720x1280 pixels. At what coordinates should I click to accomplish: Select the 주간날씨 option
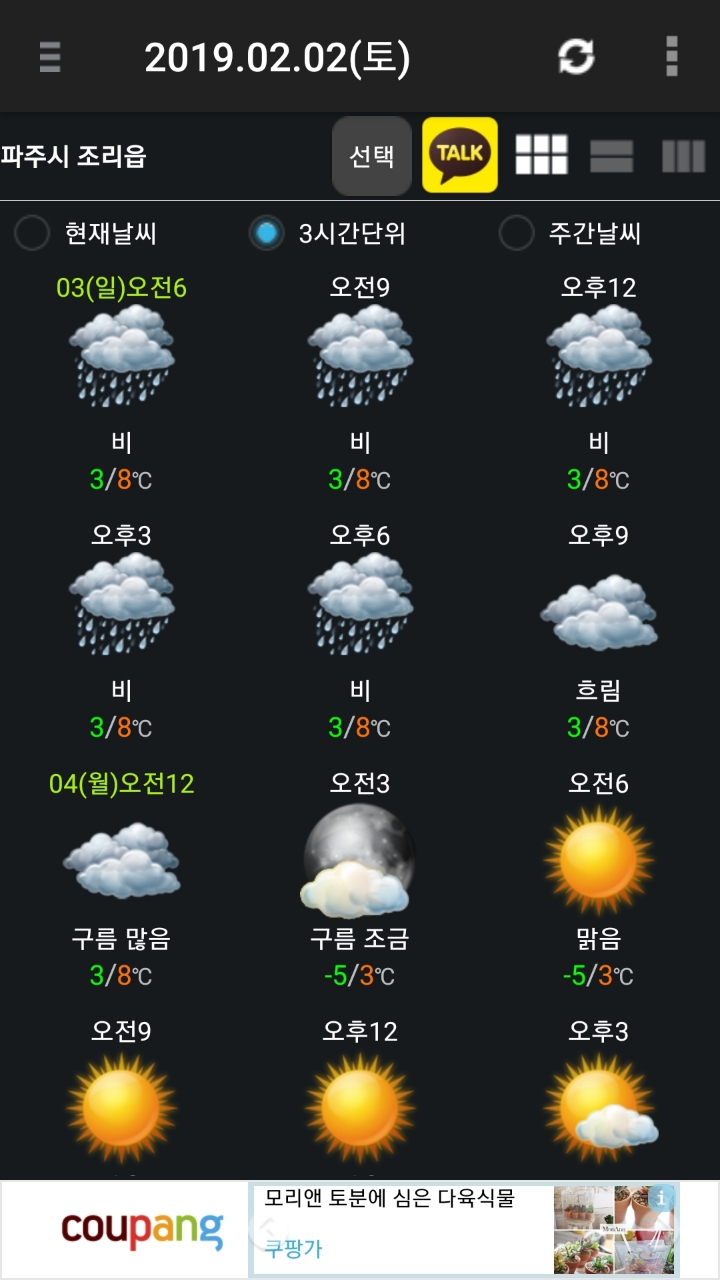click(x=570, y=234)
